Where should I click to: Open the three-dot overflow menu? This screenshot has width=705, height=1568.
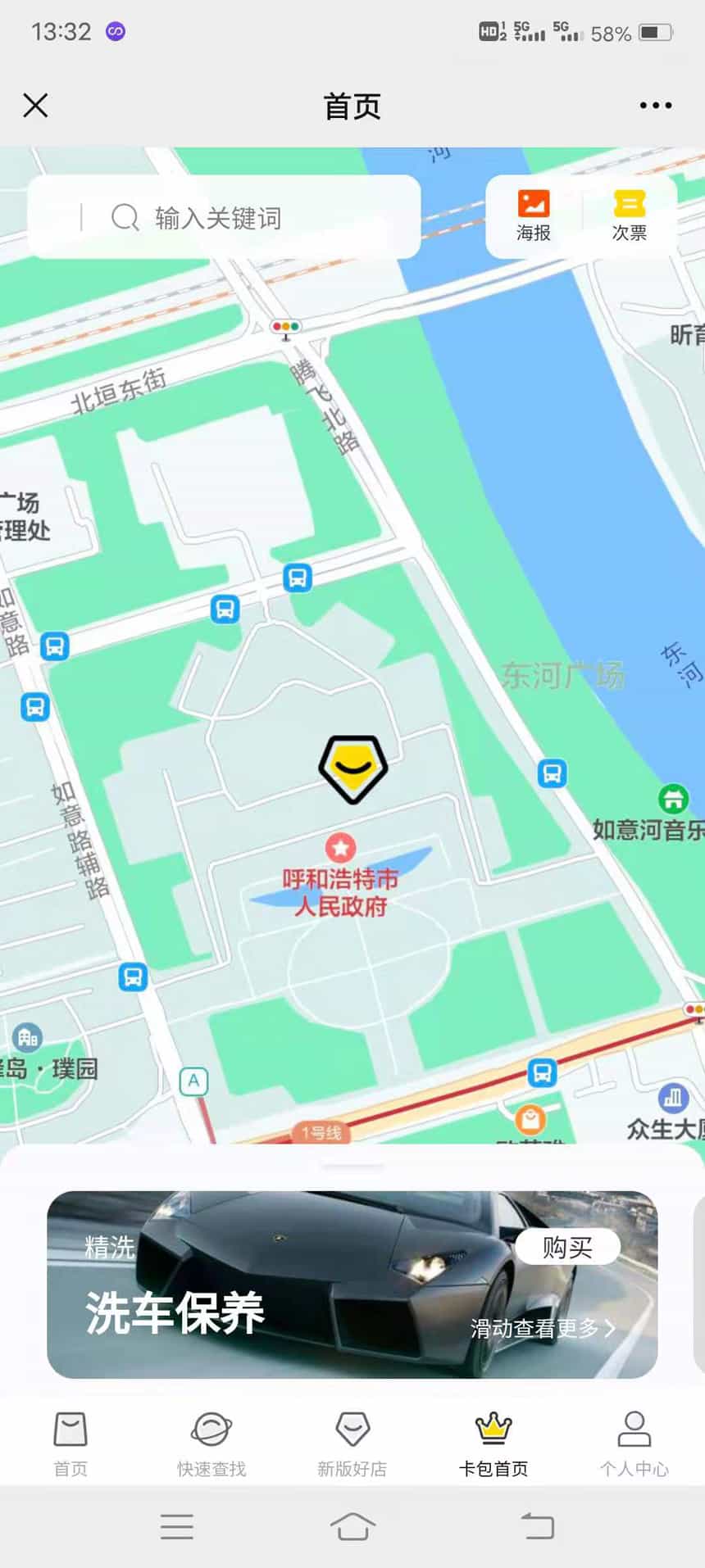(655, 106)
